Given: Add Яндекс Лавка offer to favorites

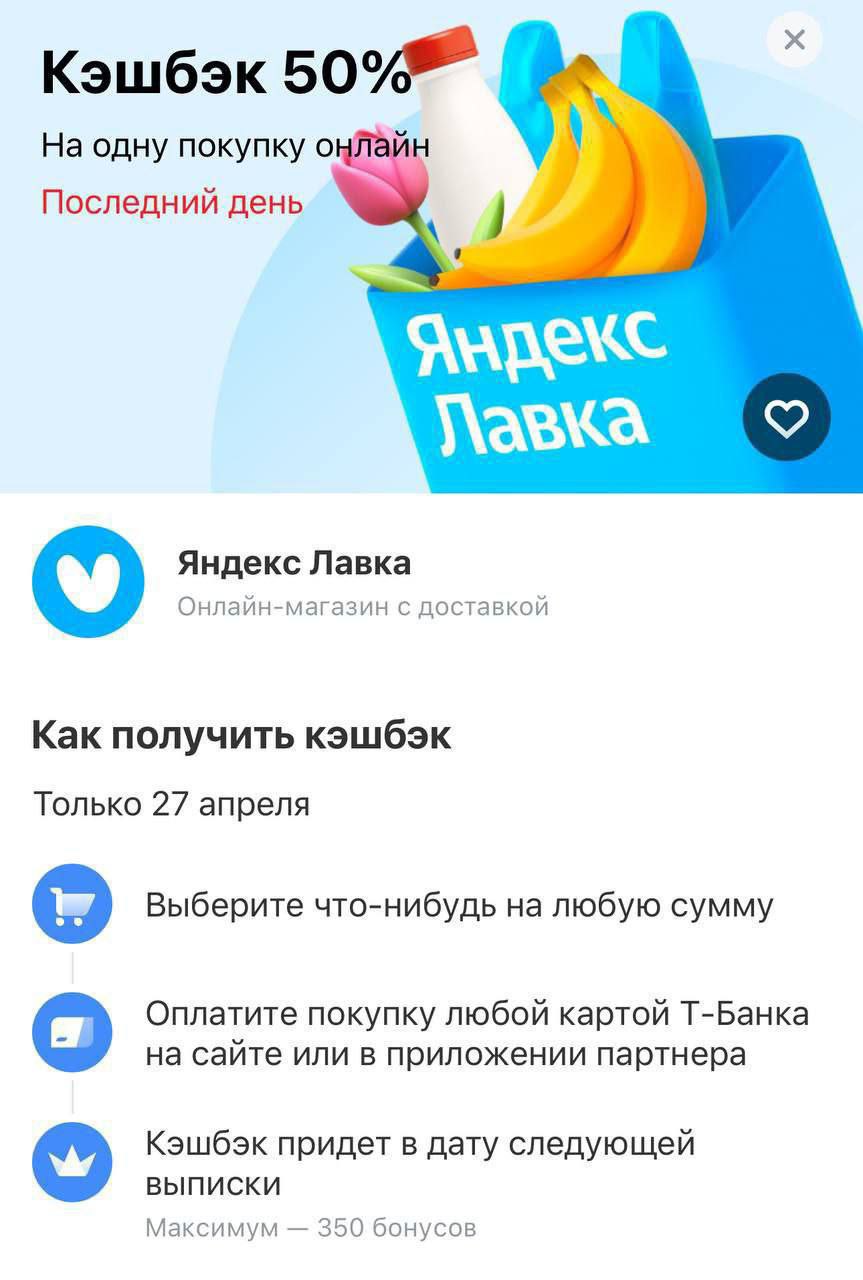Looking at the screenshot, I should (x=786, y=417).
